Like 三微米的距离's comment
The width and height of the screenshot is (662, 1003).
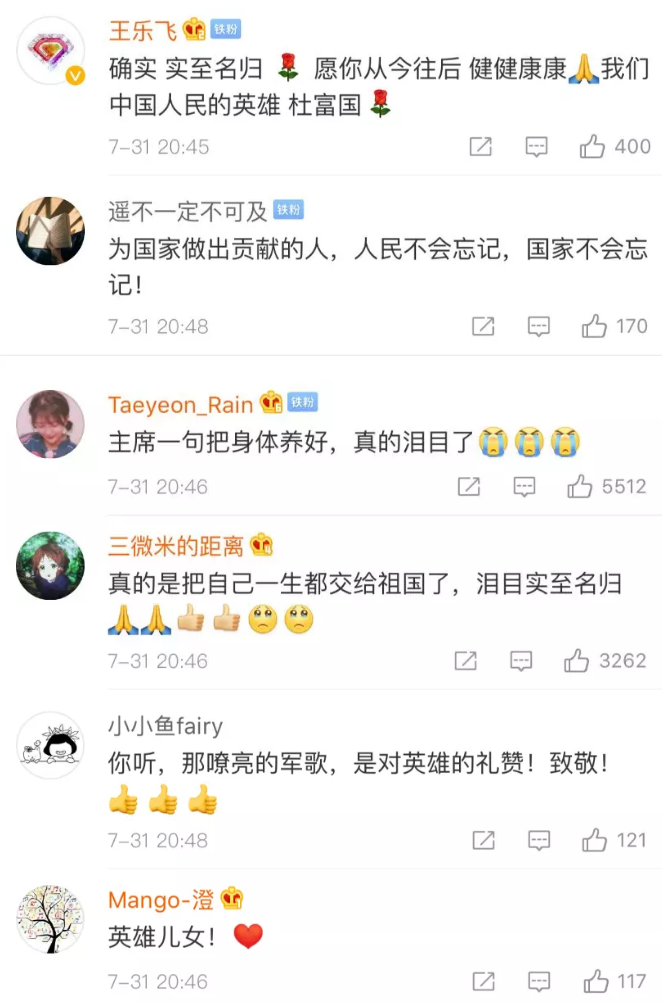coord(577,661)
